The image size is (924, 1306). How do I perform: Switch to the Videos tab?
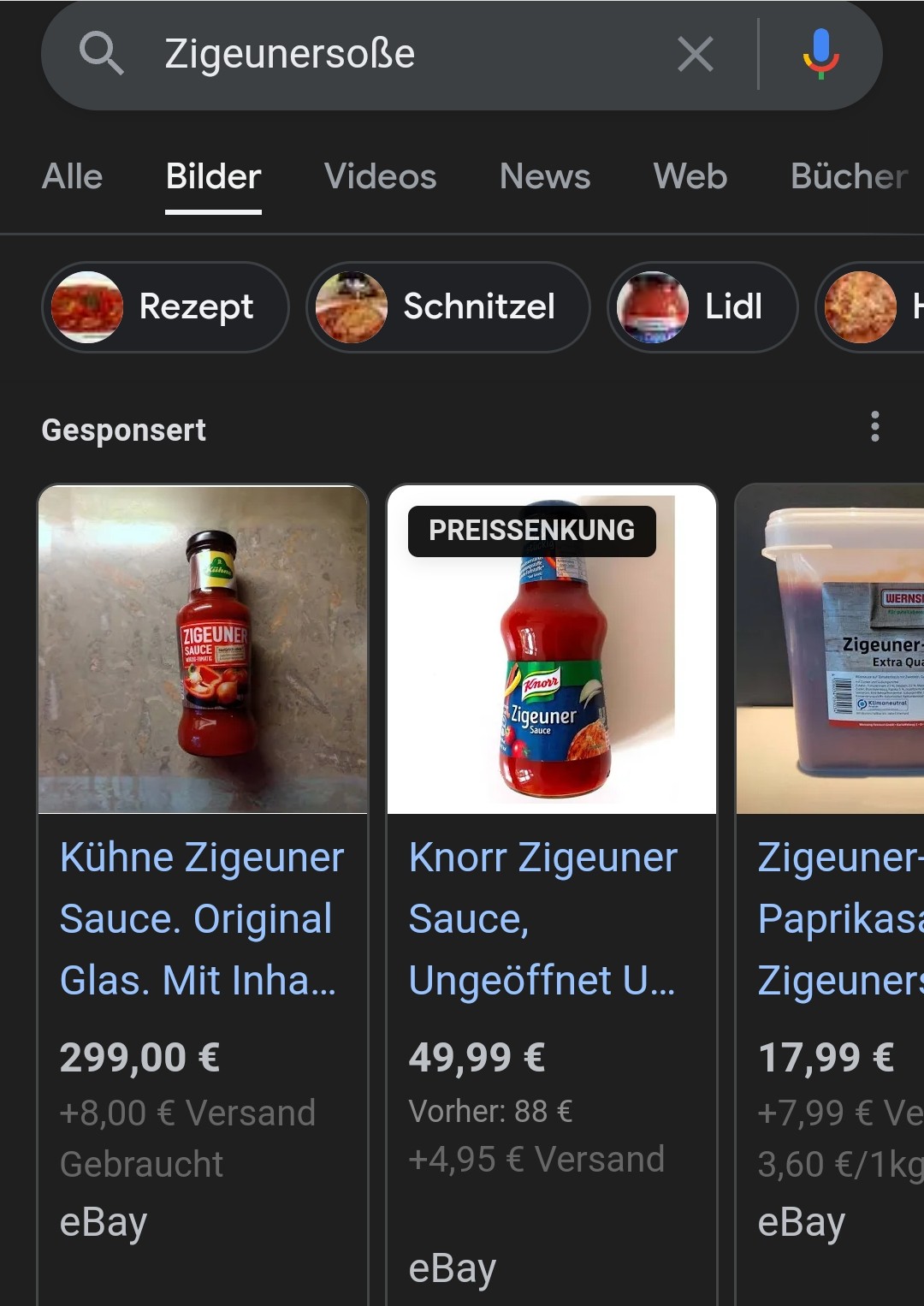tap(380, 177)
